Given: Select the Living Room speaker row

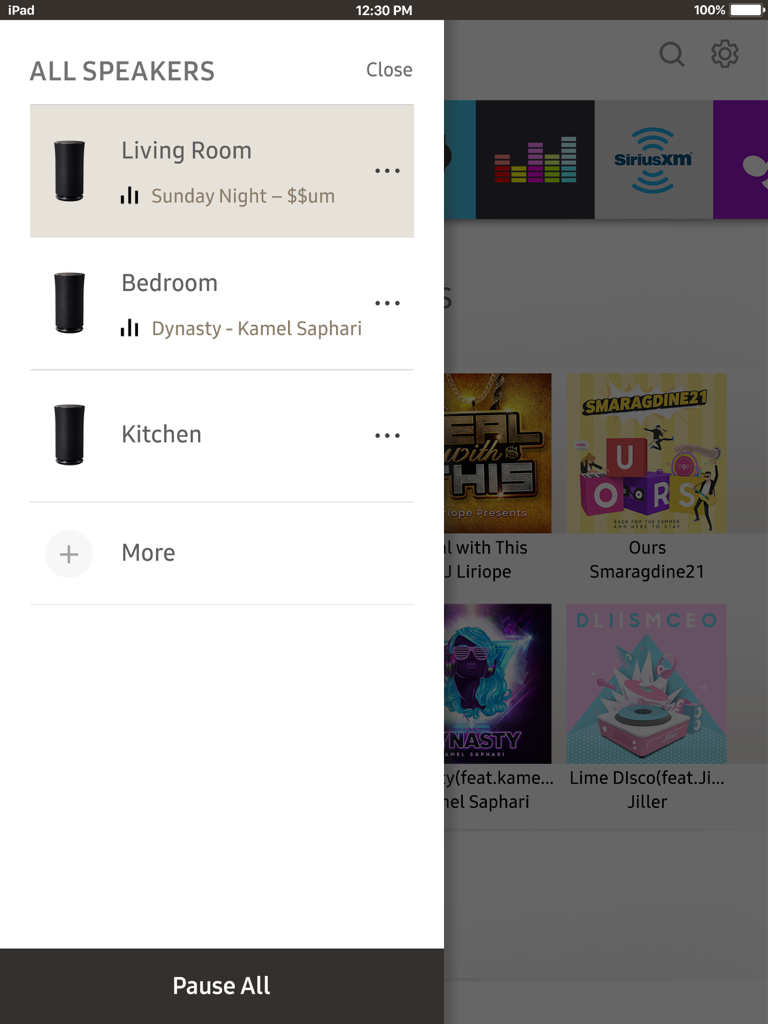Looking at the screenshot, I should coord(220,171).
